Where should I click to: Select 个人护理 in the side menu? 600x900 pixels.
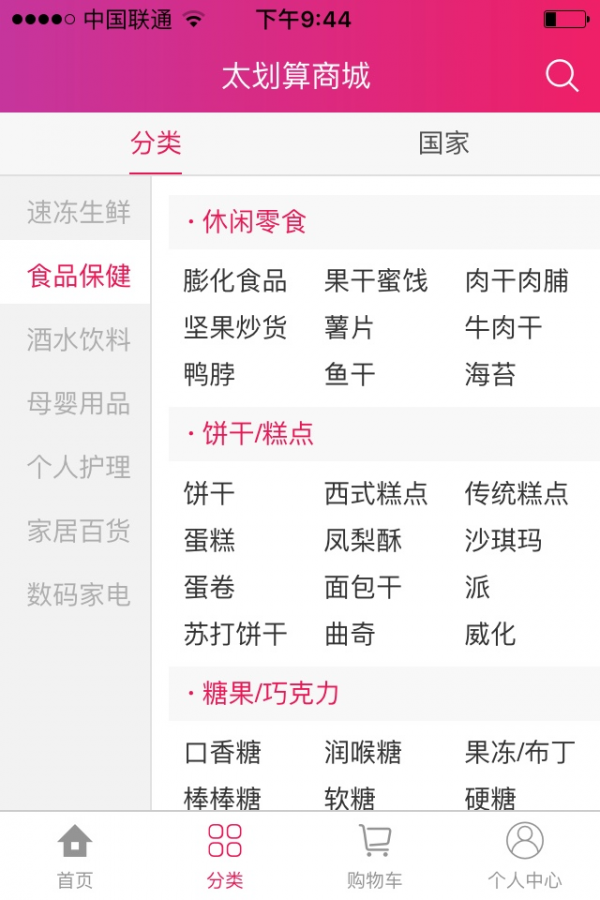[x=78, y=467]
